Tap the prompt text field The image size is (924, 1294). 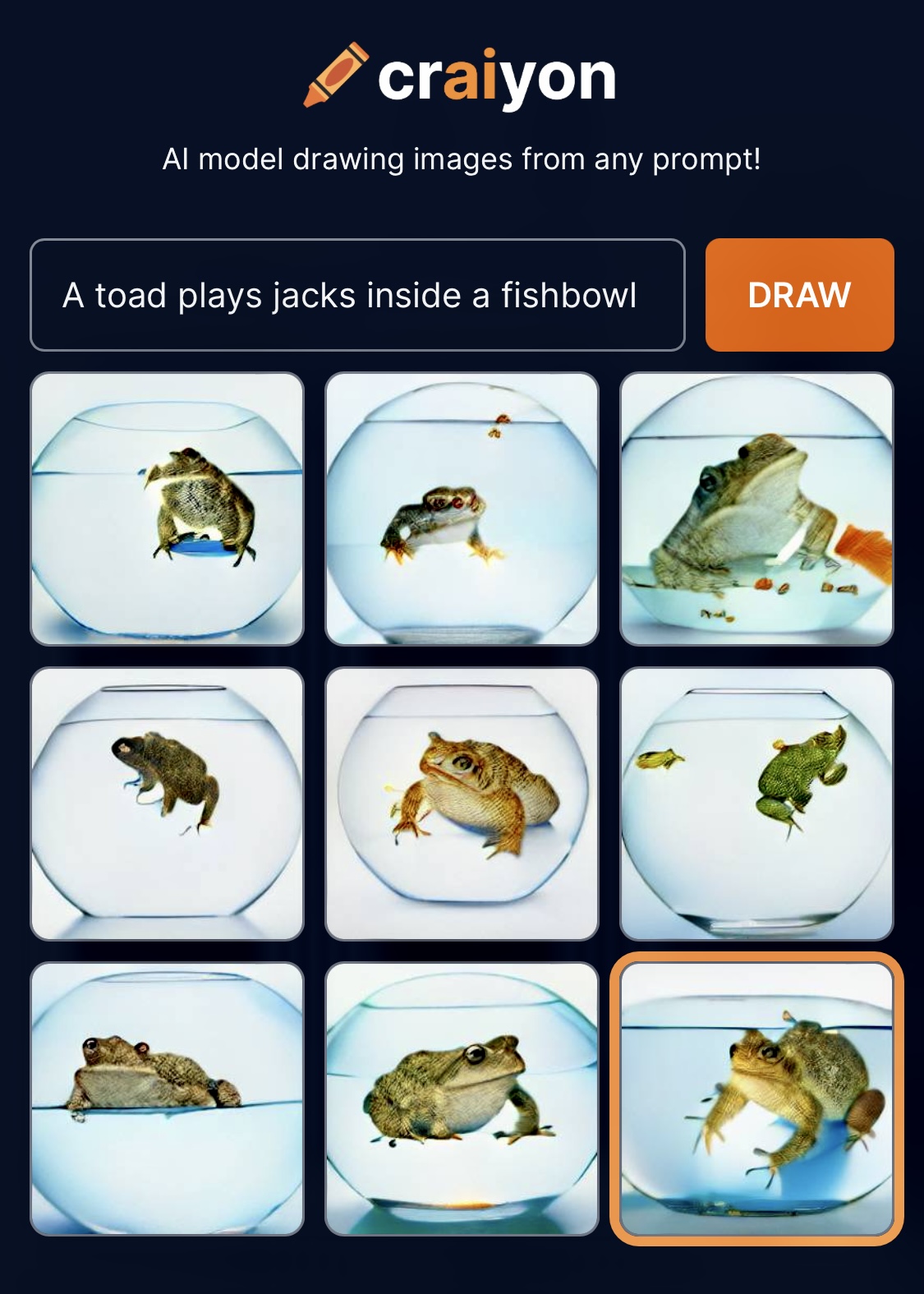tap(357, 295)
